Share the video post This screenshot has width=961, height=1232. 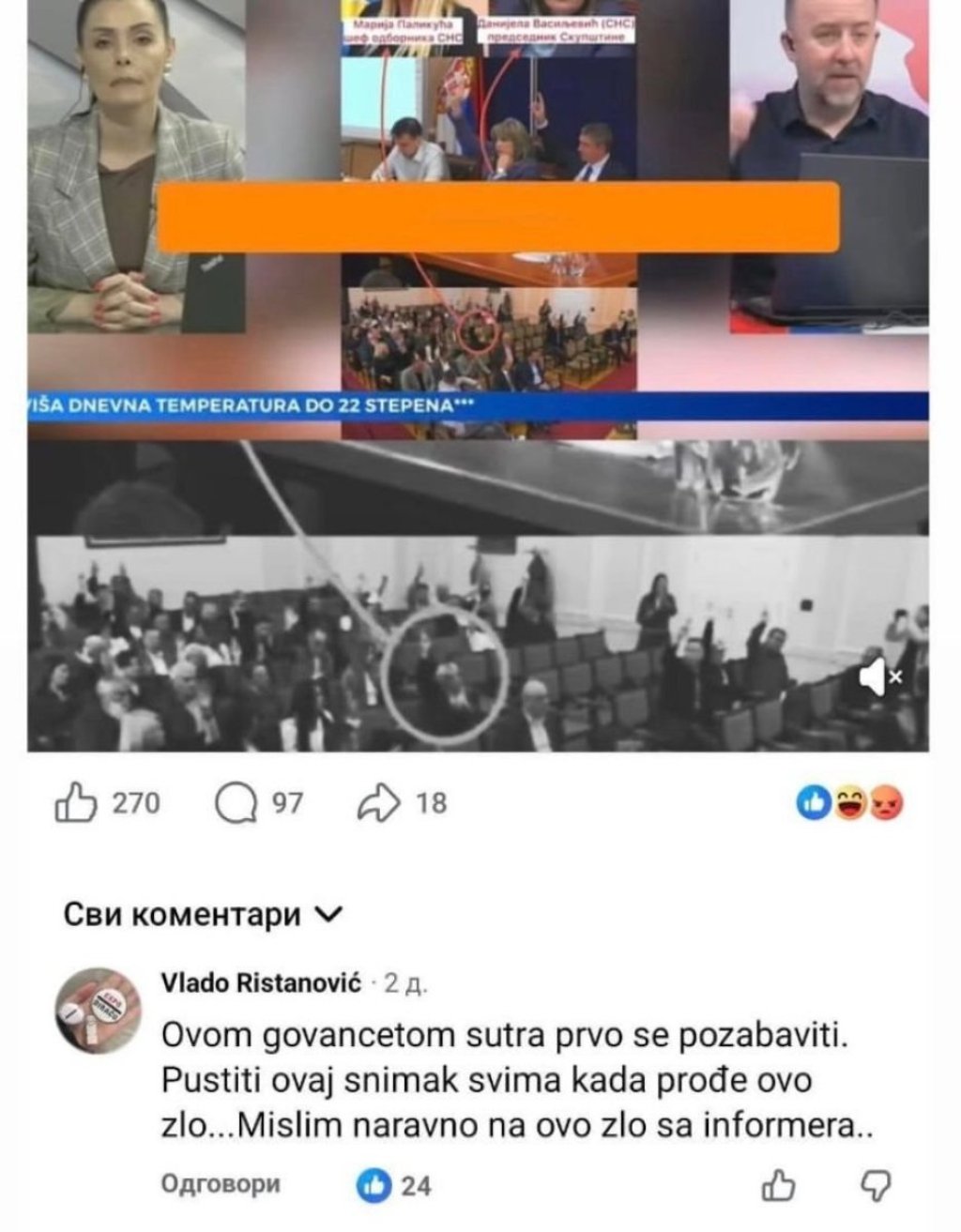tap(379, 803)
